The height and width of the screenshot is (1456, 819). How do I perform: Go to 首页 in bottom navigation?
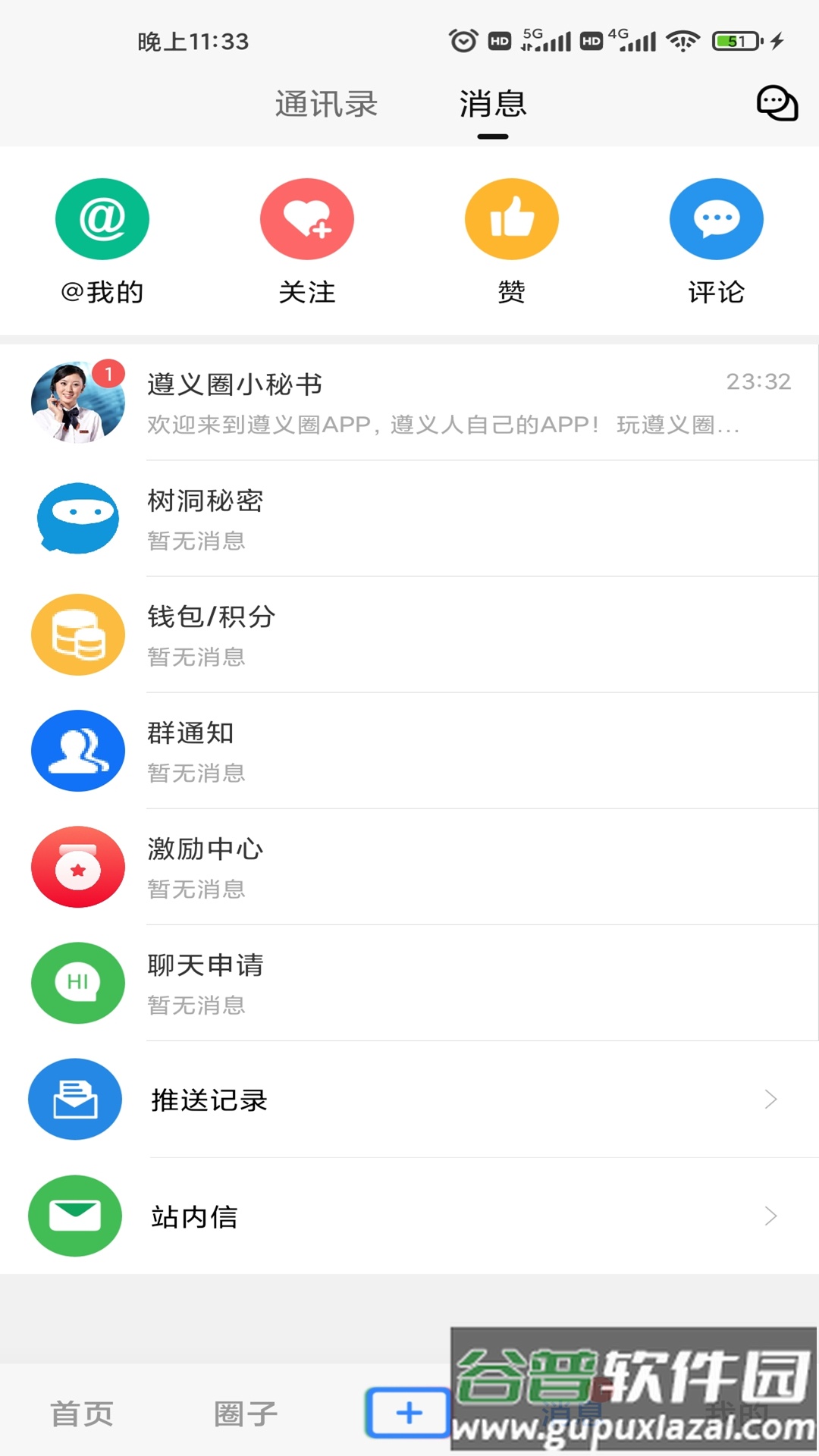82,1412
